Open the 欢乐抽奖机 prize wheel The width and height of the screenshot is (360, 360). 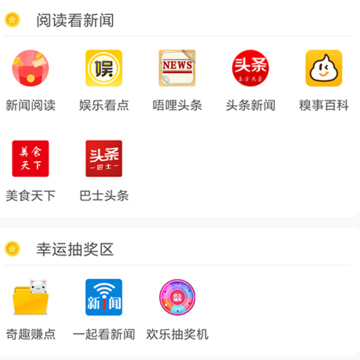177,297
